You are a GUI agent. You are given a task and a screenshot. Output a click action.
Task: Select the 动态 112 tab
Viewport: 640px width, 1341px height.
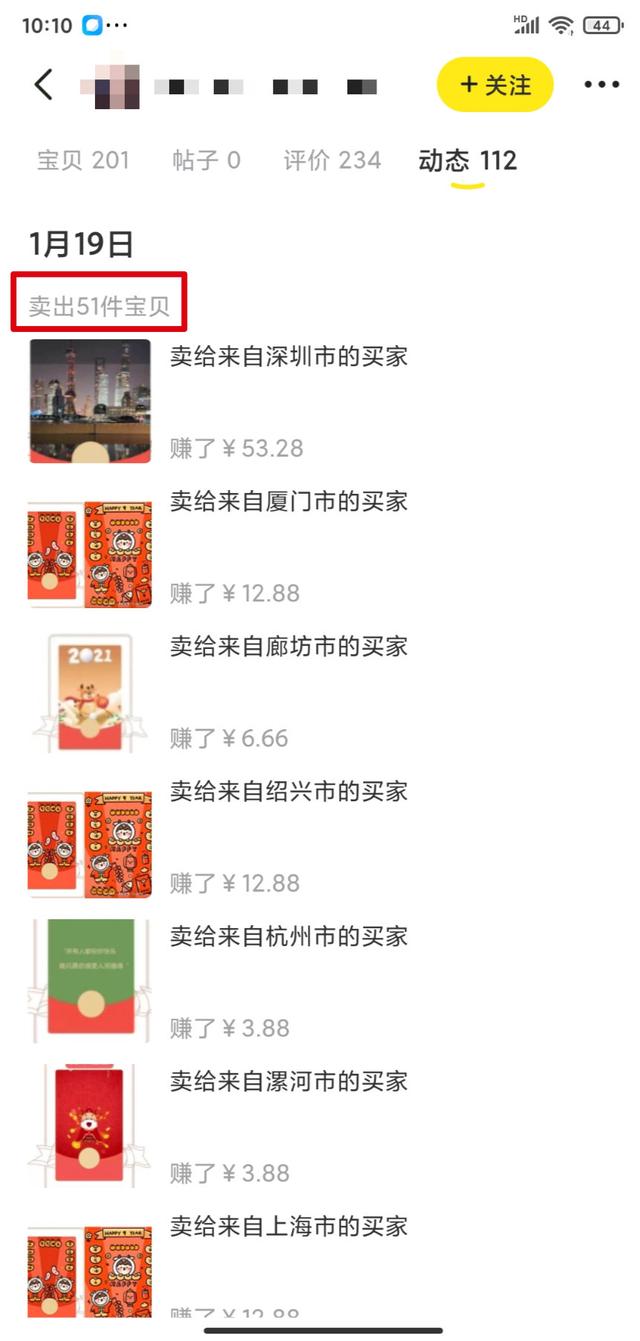[467, 160]
